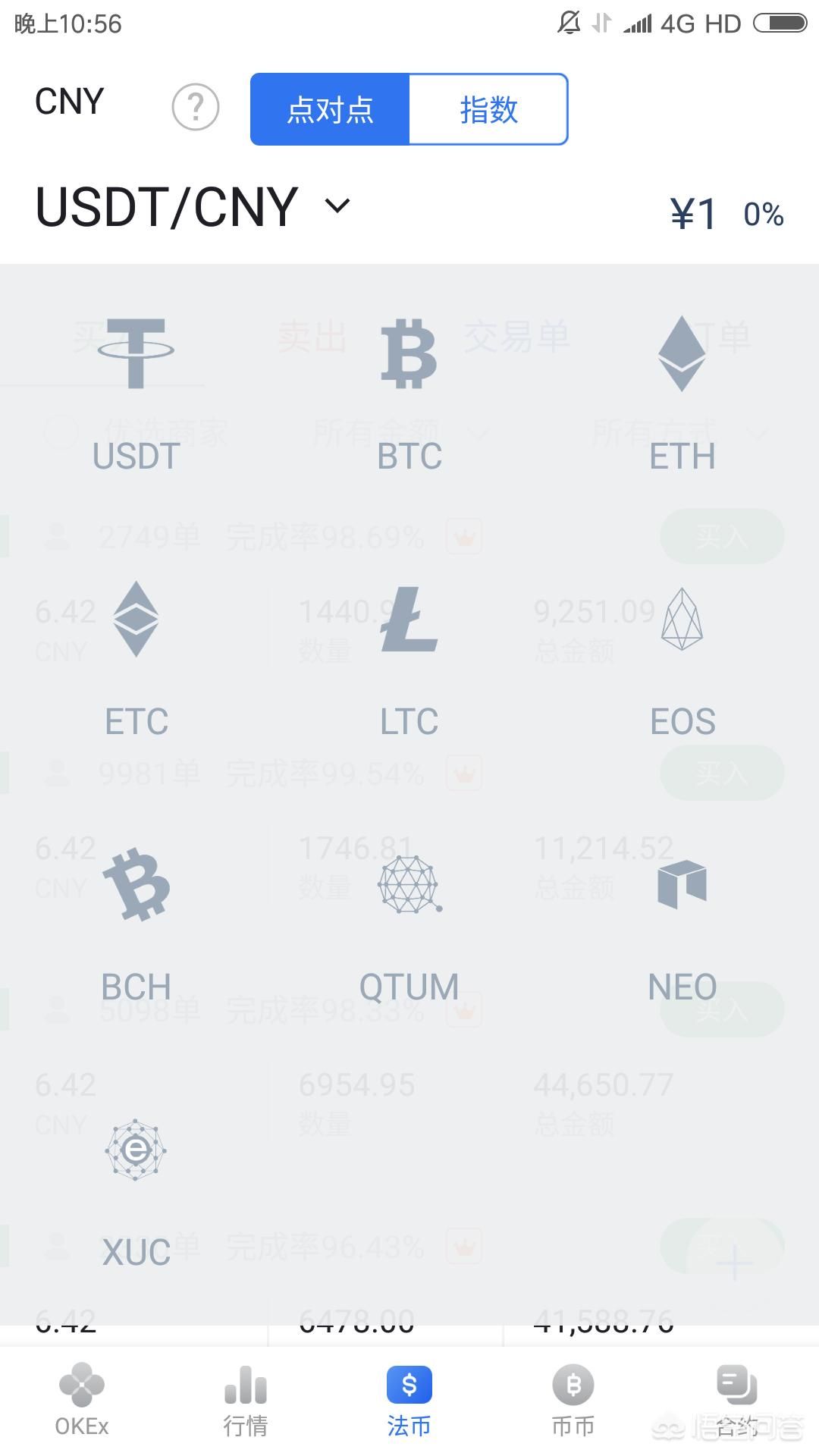Image resolution: width=819 pixels, height=1456 pixels.
Task: Open the 行情 market tab
Action: click(x=246, y=1401)
